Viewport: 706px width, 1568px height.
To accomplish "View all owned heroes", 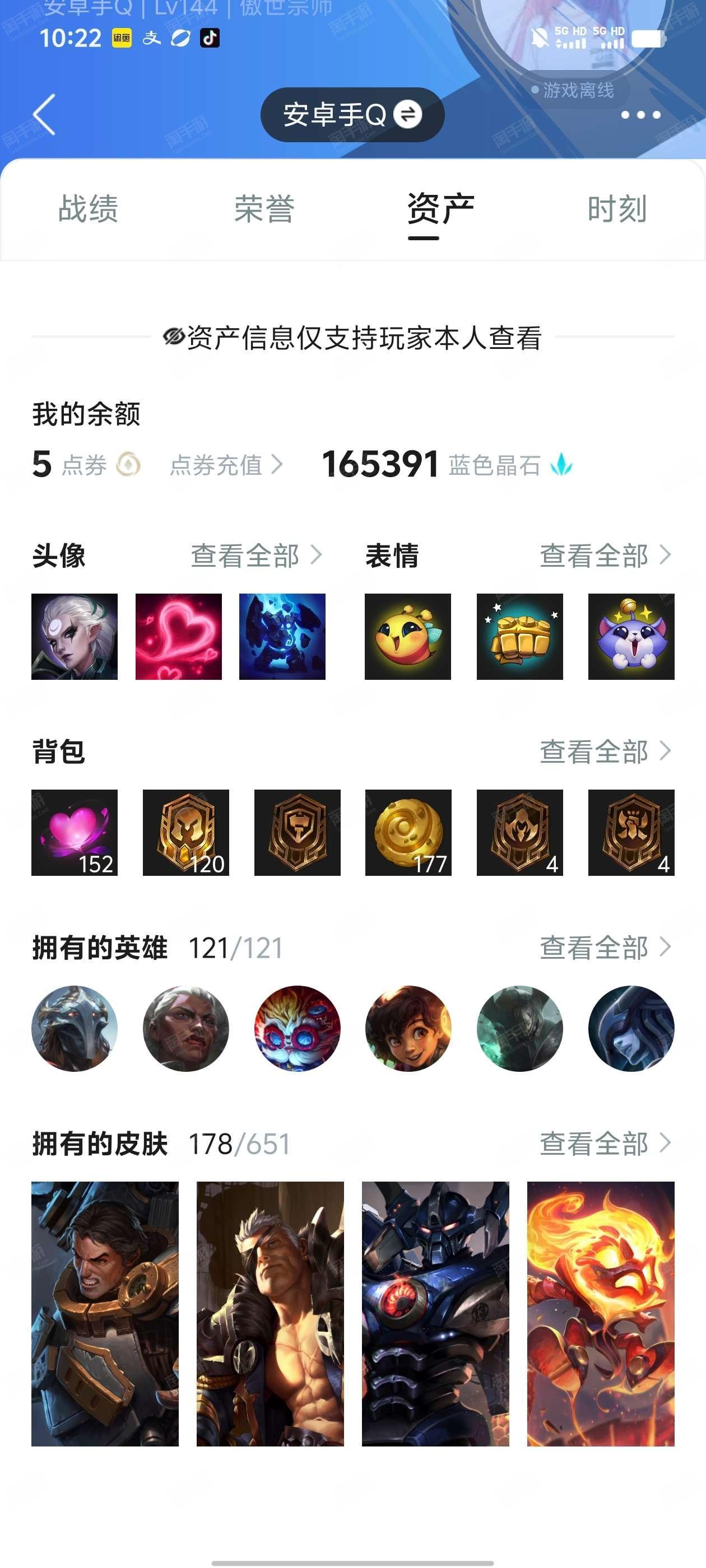I will tap(605, 947).
